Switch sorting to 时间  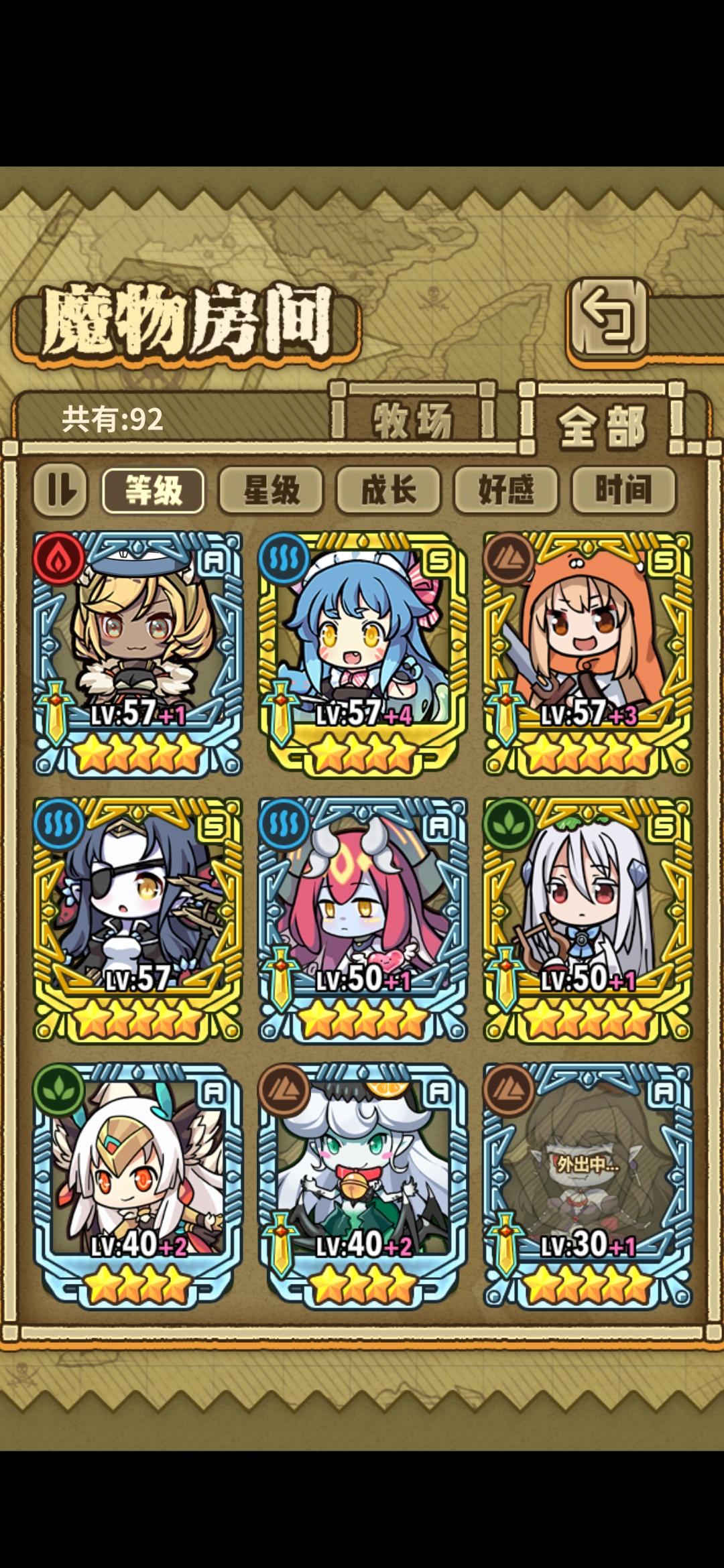[x=623, y=491]
